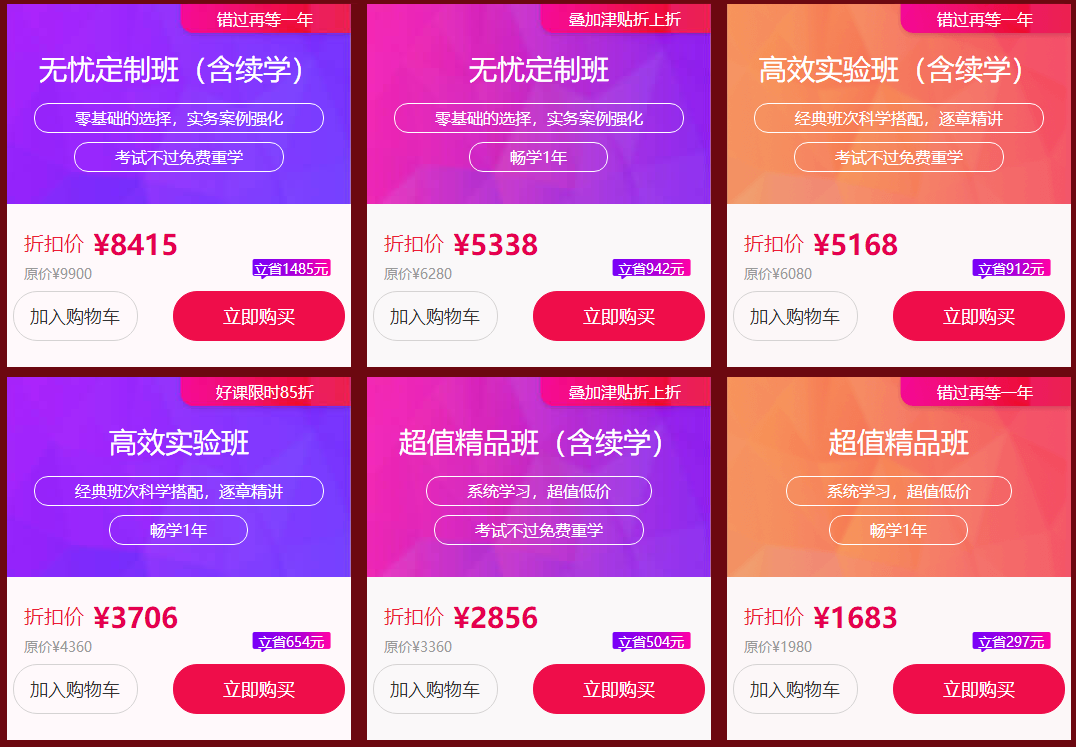Tap 立即购买 for ¥5338 无忧定制班
The image size is (1076, 747).
point(619,317)
